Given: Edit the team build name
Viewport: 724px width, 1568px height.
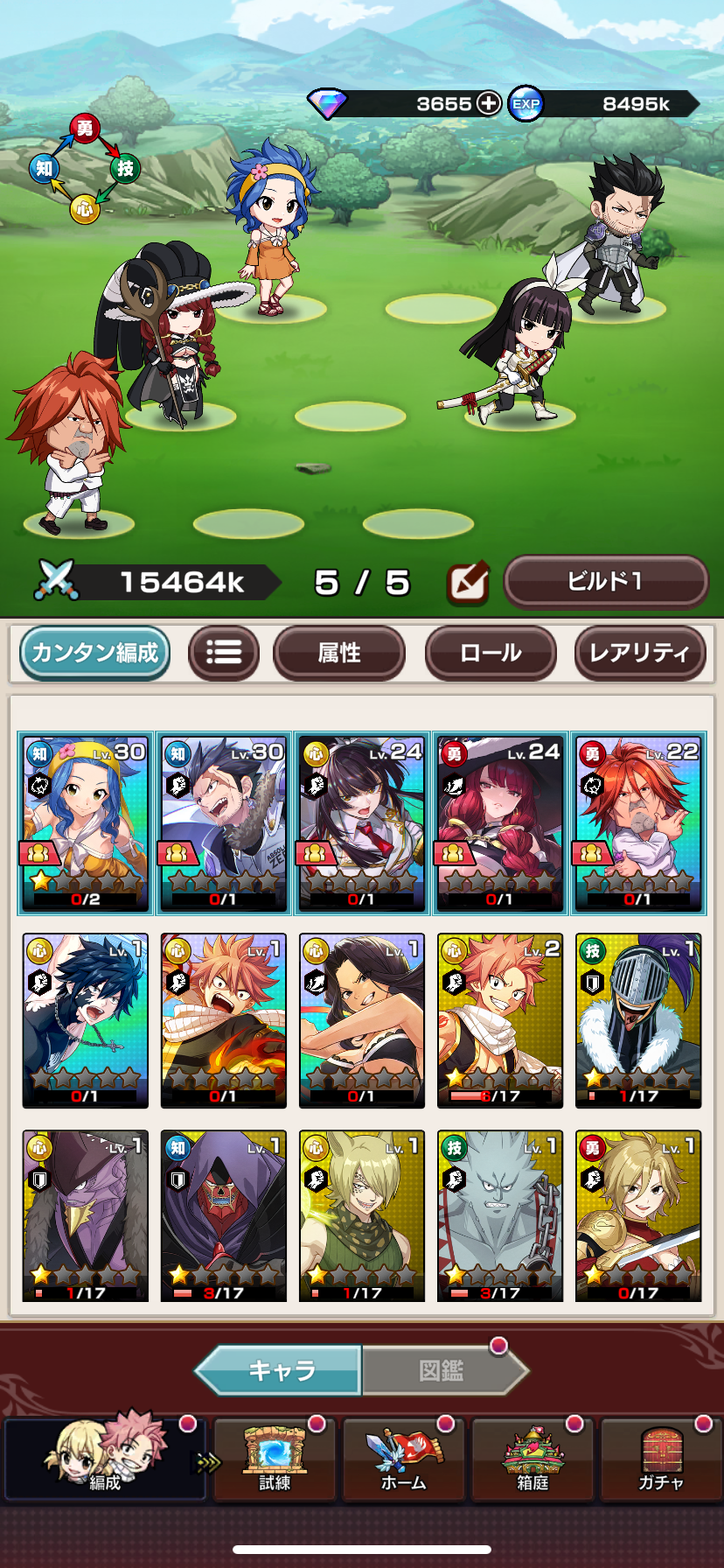Looking at the screenshot, I should tap(467, 583).
